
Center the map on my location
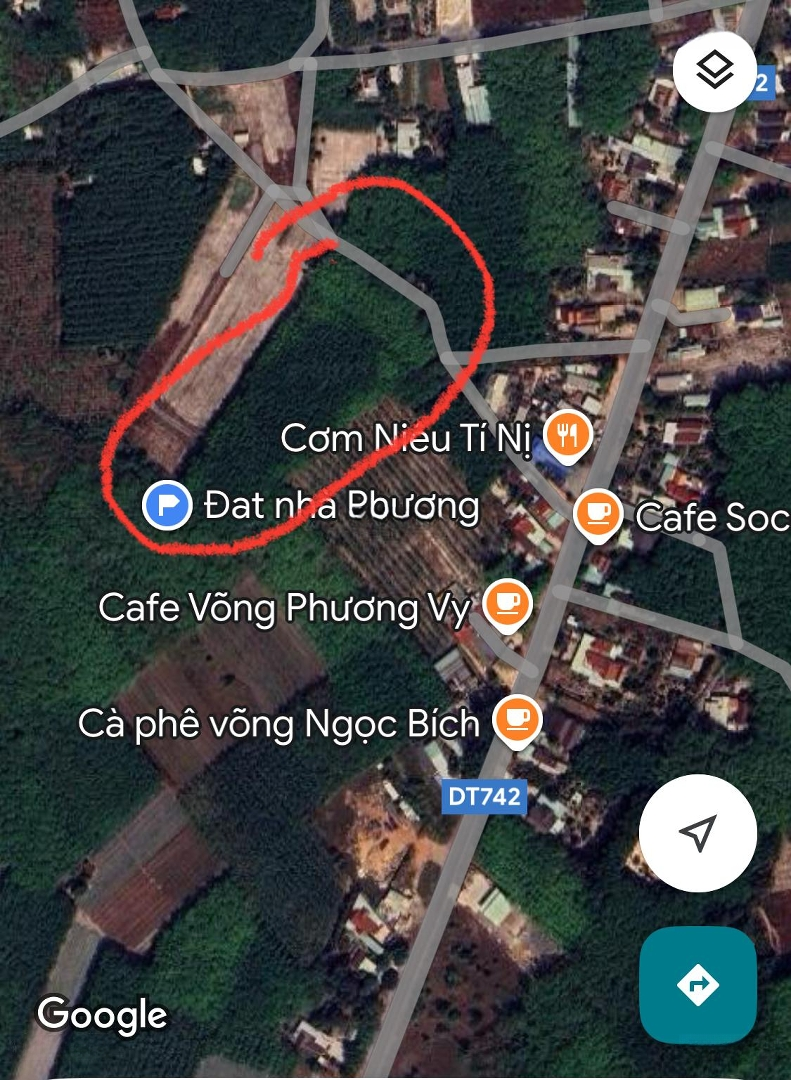pyautogui.click(x=697, y=833)
